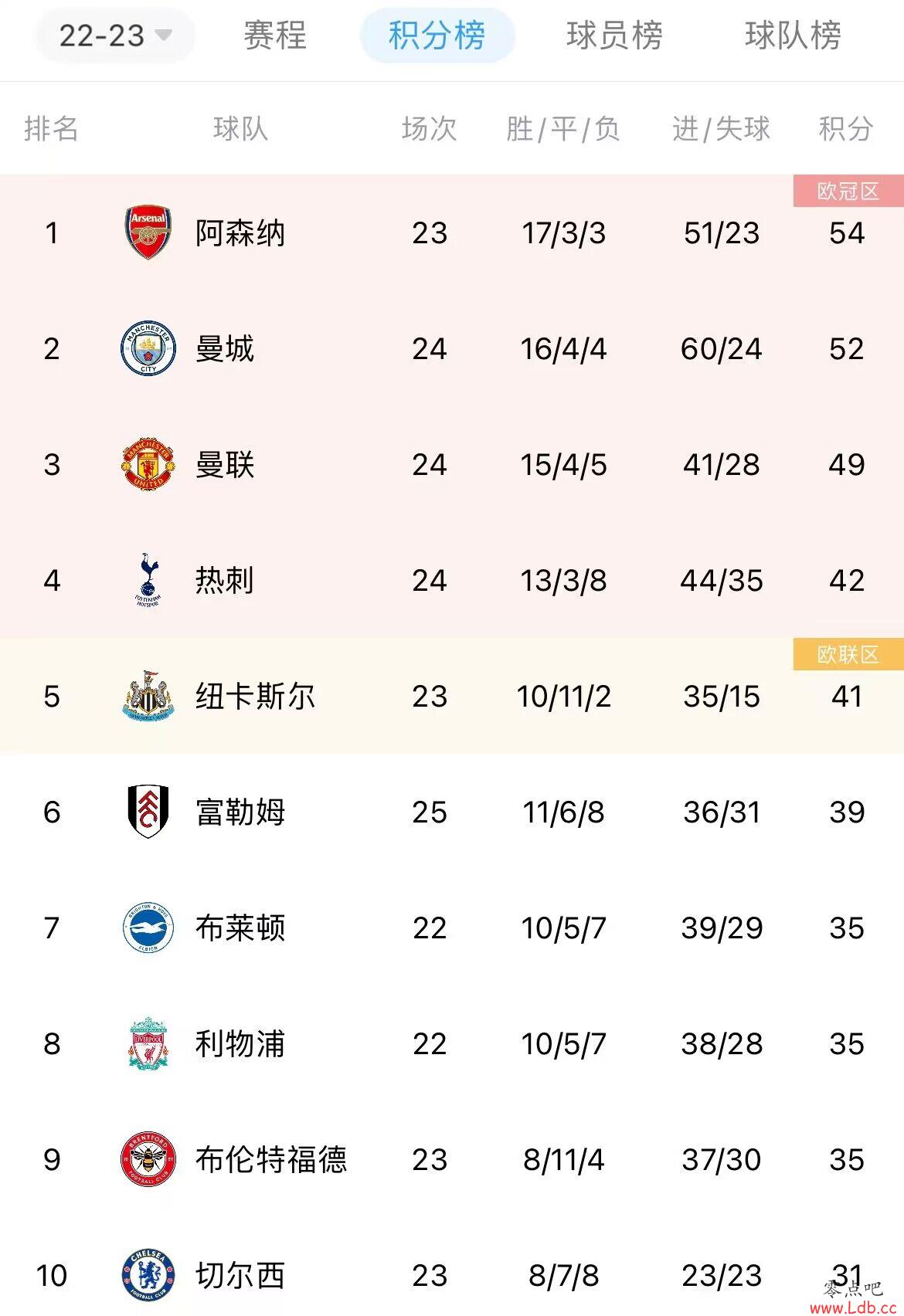Screen dimensions: 904x1316
Task: Select the 积分榜 tab
Action: (x=437, y=36)
